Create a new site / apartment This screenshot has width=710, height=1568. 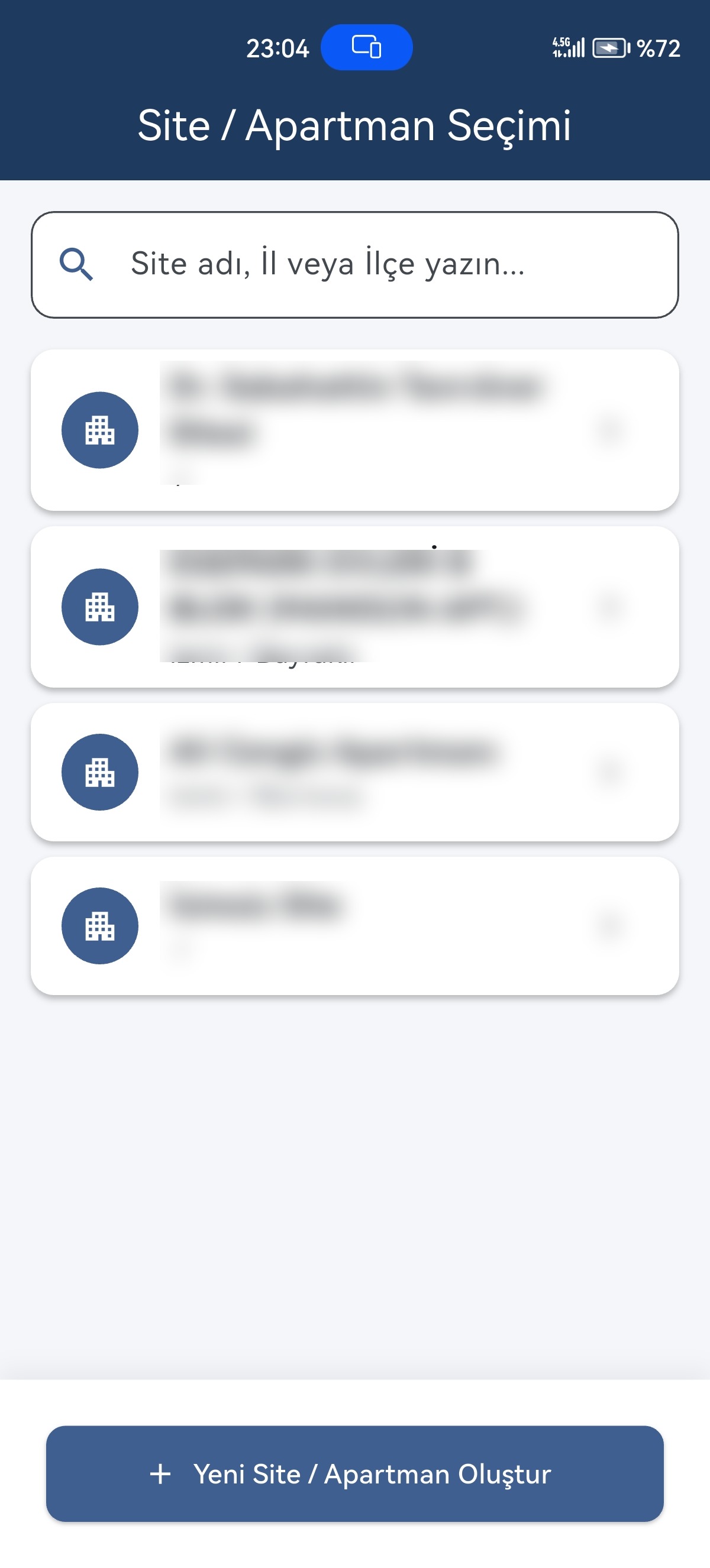point(354,1473)
